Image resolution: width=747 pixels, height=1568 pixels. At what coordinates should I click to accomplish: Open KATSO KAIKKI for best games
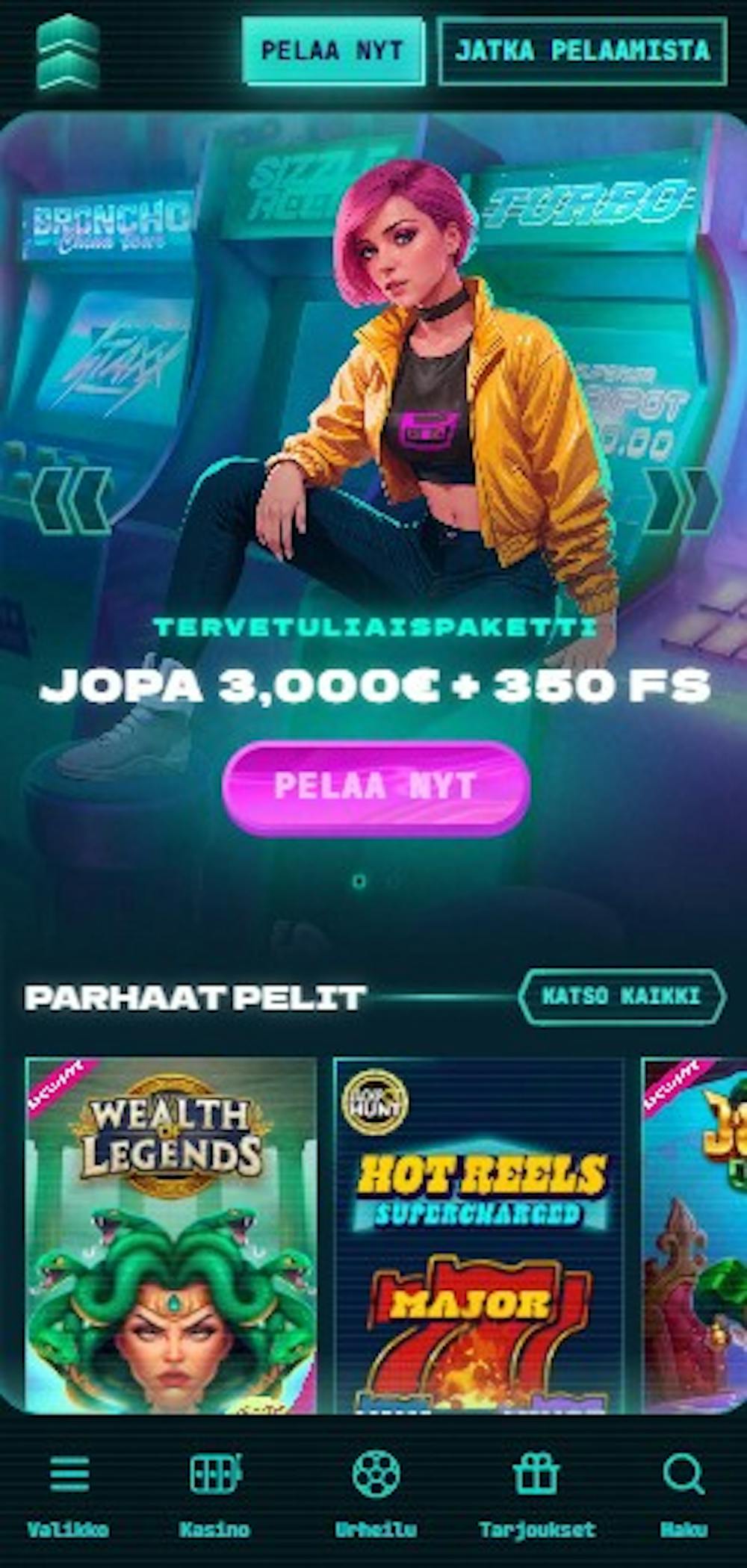[621, 996]
